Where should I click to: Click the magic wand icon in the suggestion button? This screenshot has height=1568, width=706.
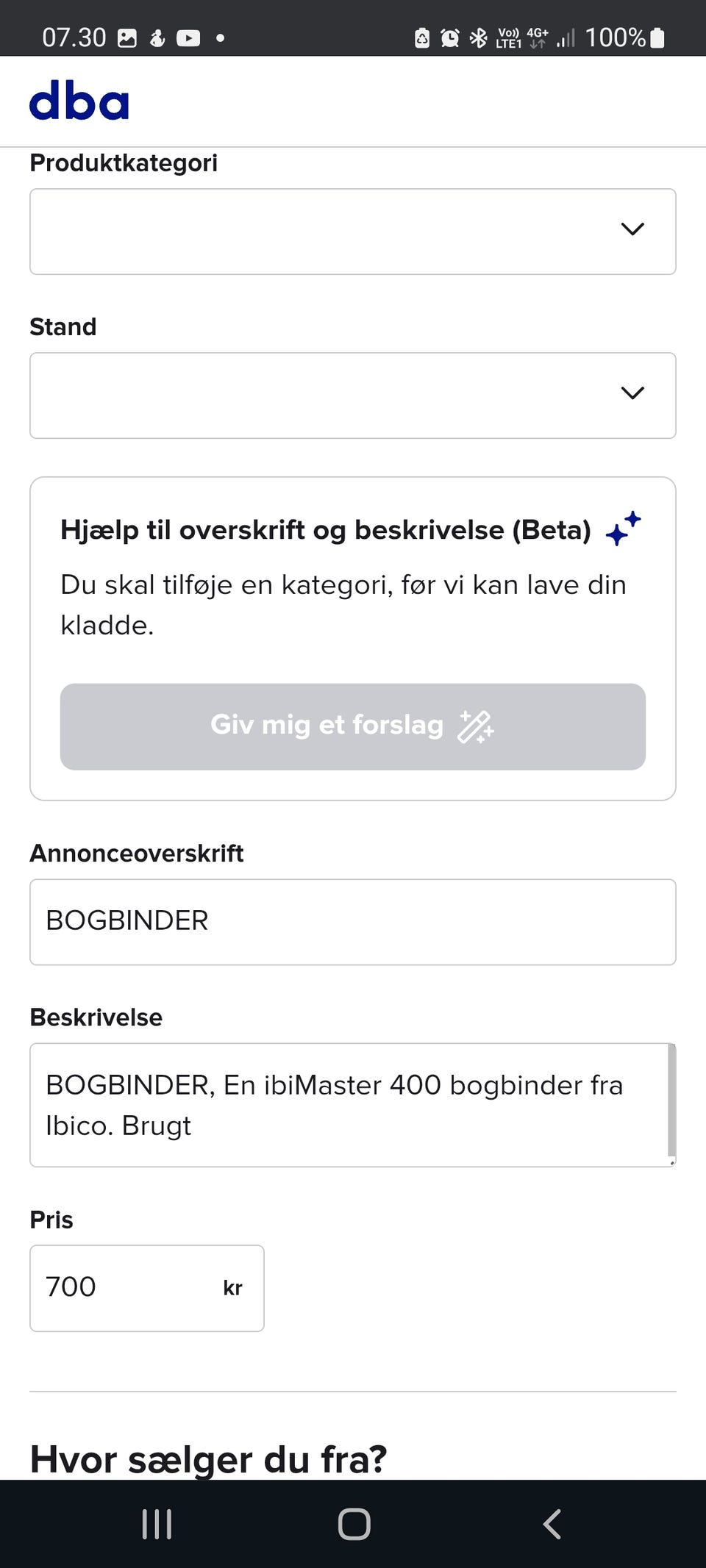[x=475, y=726]
